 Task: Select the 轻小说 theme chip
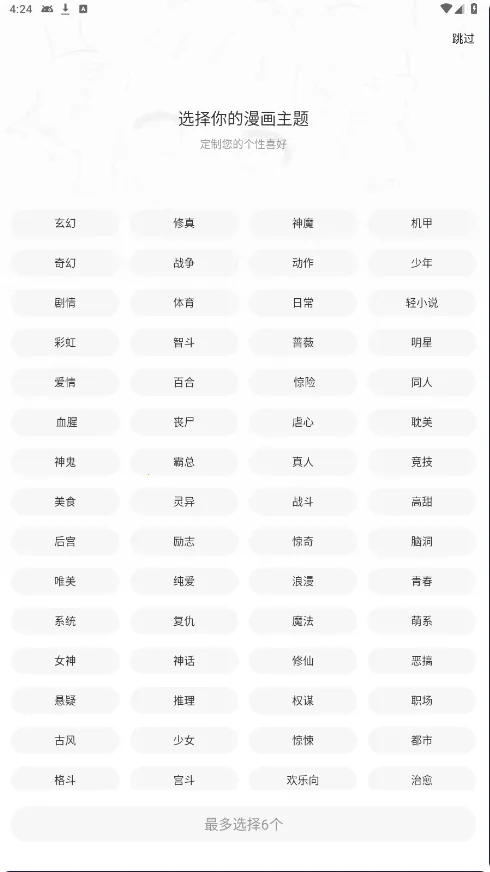(x=422, y=303)
